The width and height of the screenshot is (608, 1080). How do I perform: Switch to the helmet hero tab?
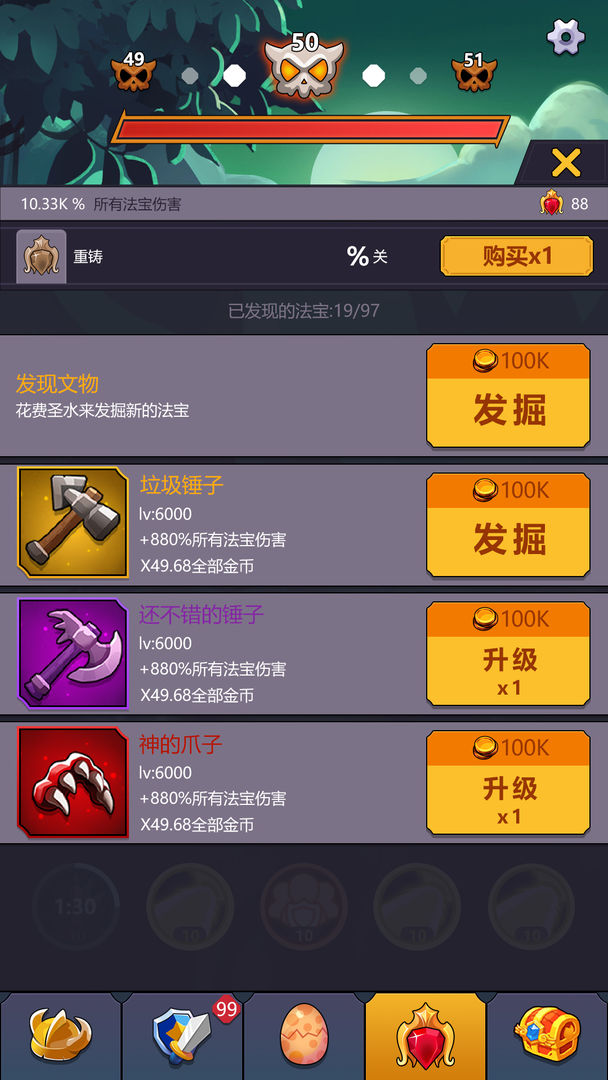pos(60,1036)
